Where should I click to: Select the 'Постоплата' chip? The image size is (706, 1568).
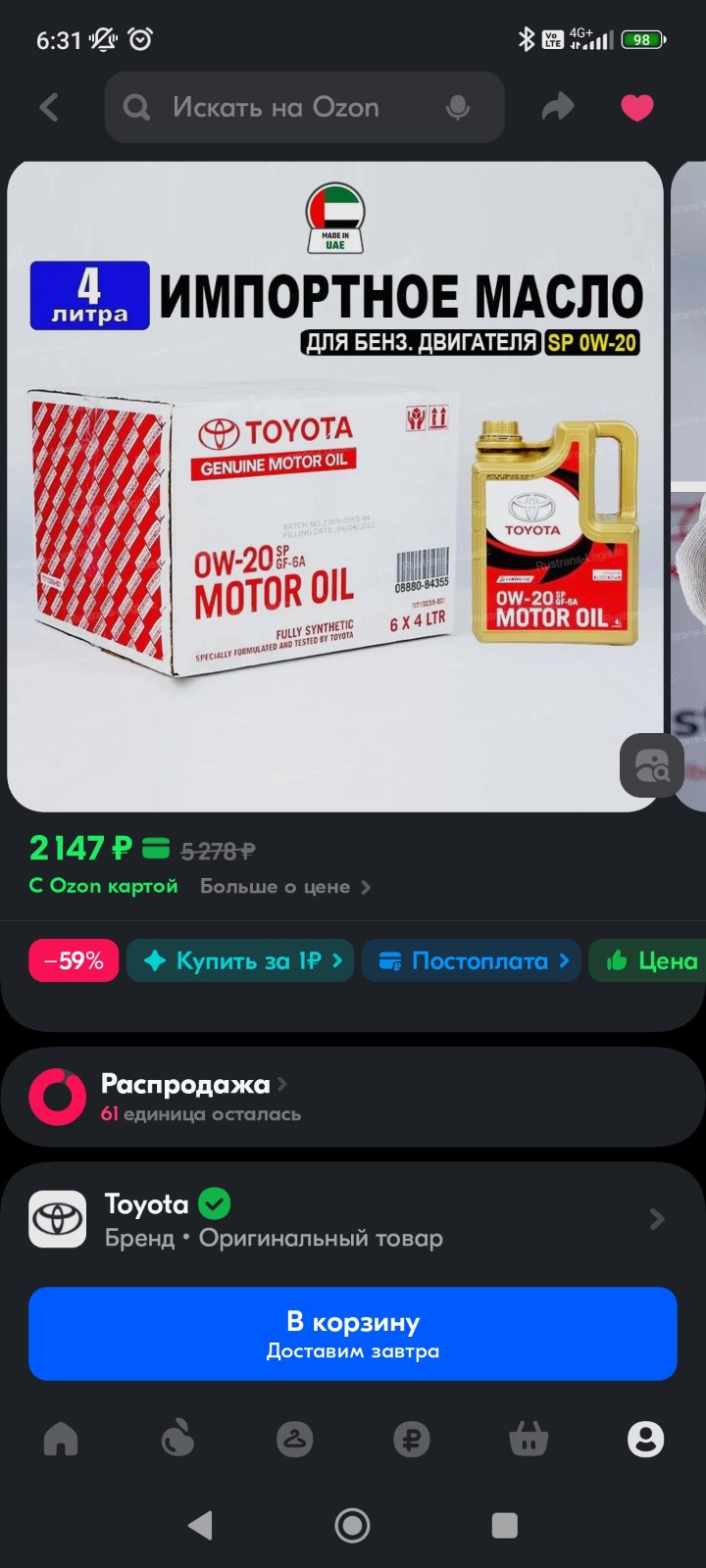[472, 960]
